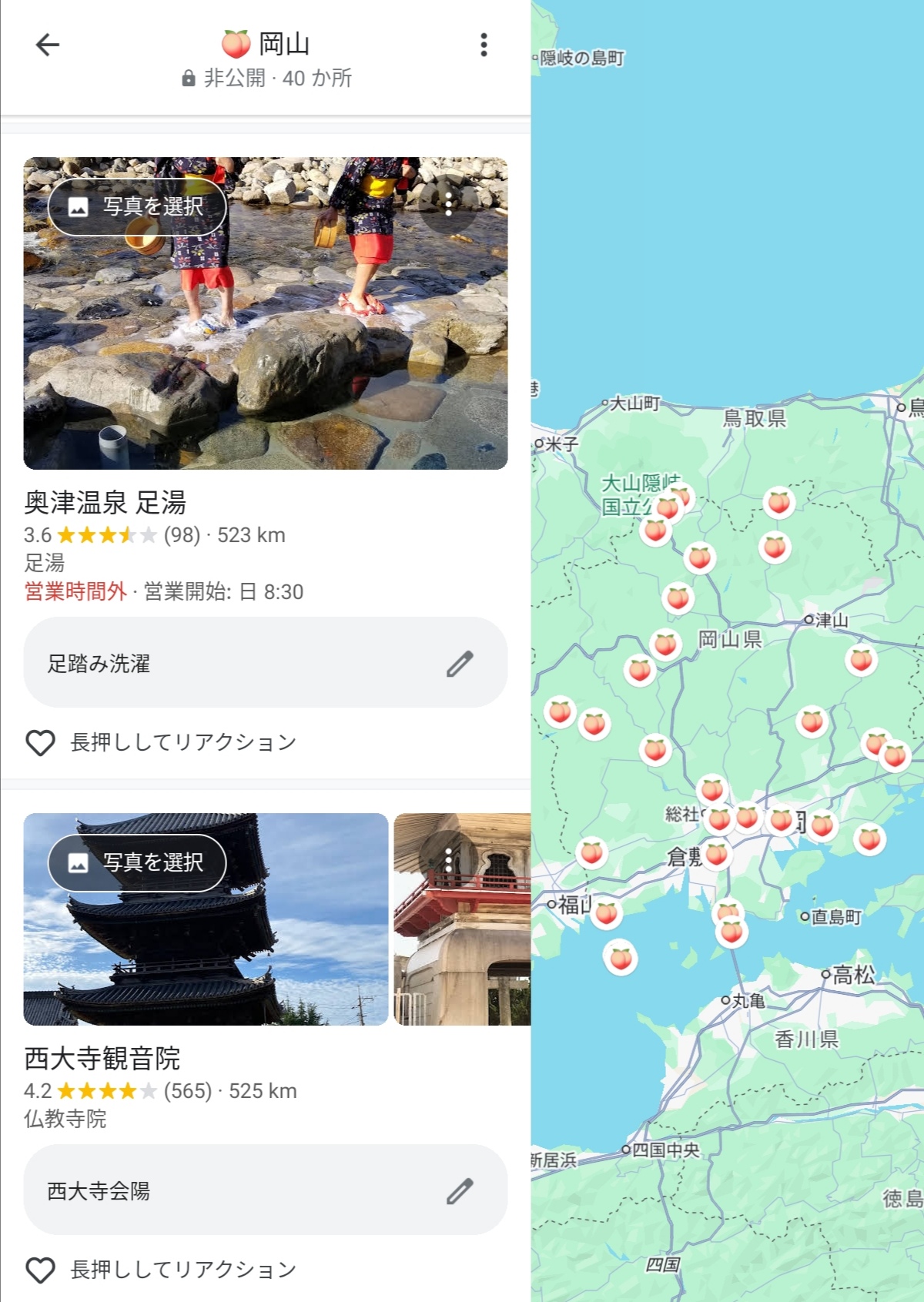Tap 写真を選択 on 西大寺観音院 photo

click(x=138, y=862)
